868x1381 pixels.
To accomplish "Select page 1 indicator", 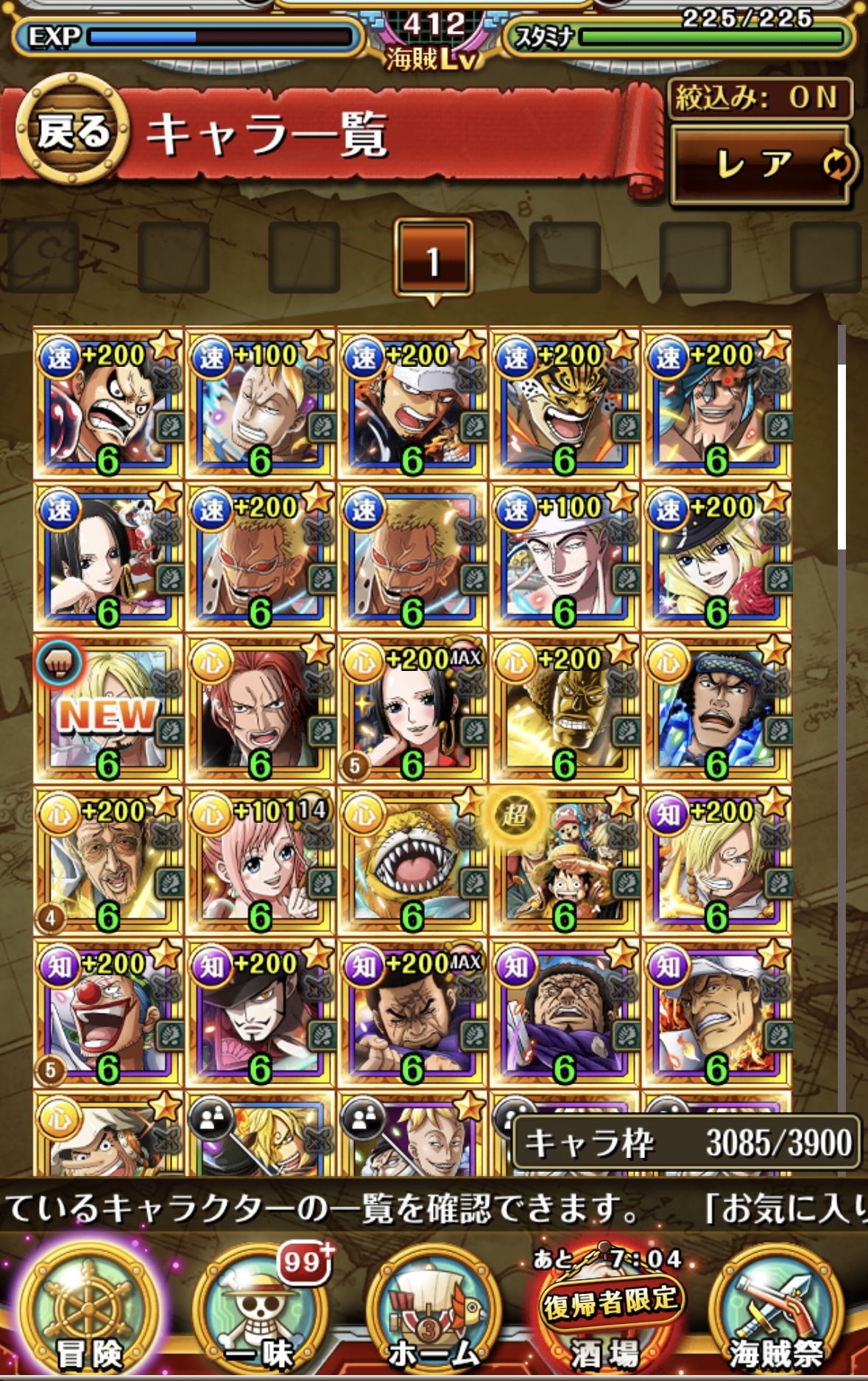I will coord(433,259).
